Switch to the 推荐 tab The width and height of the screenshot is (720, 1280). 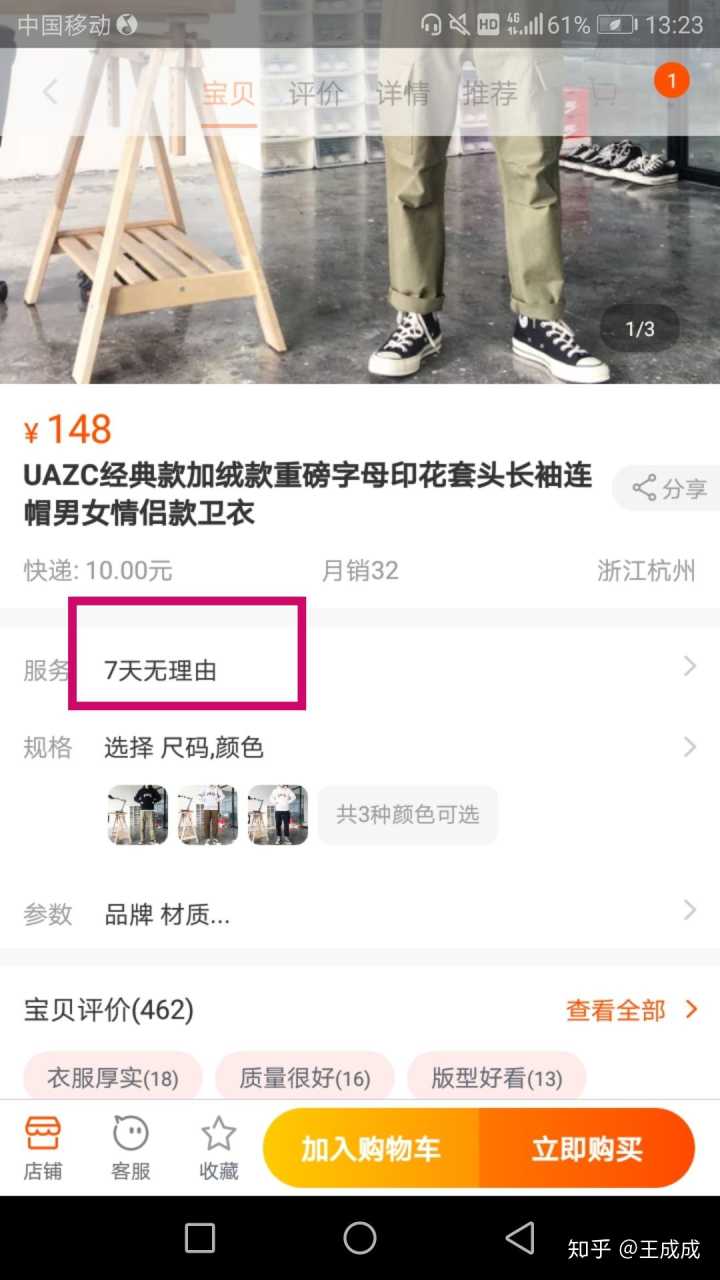point(490,94)
